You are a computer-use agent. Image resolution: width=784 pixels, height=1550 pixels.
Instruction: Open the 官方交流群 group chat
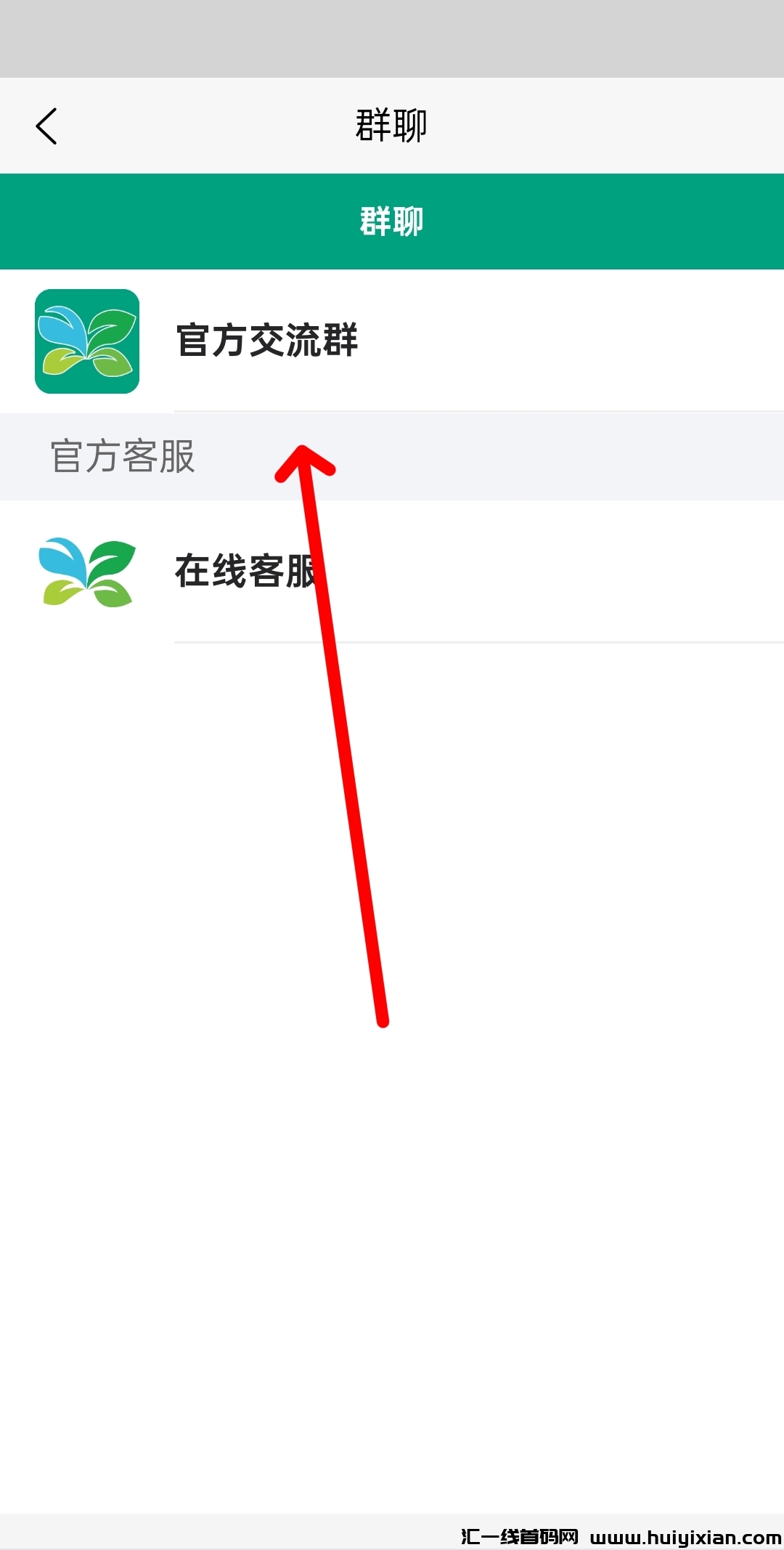pyautogui.click(x=267, y=341)
